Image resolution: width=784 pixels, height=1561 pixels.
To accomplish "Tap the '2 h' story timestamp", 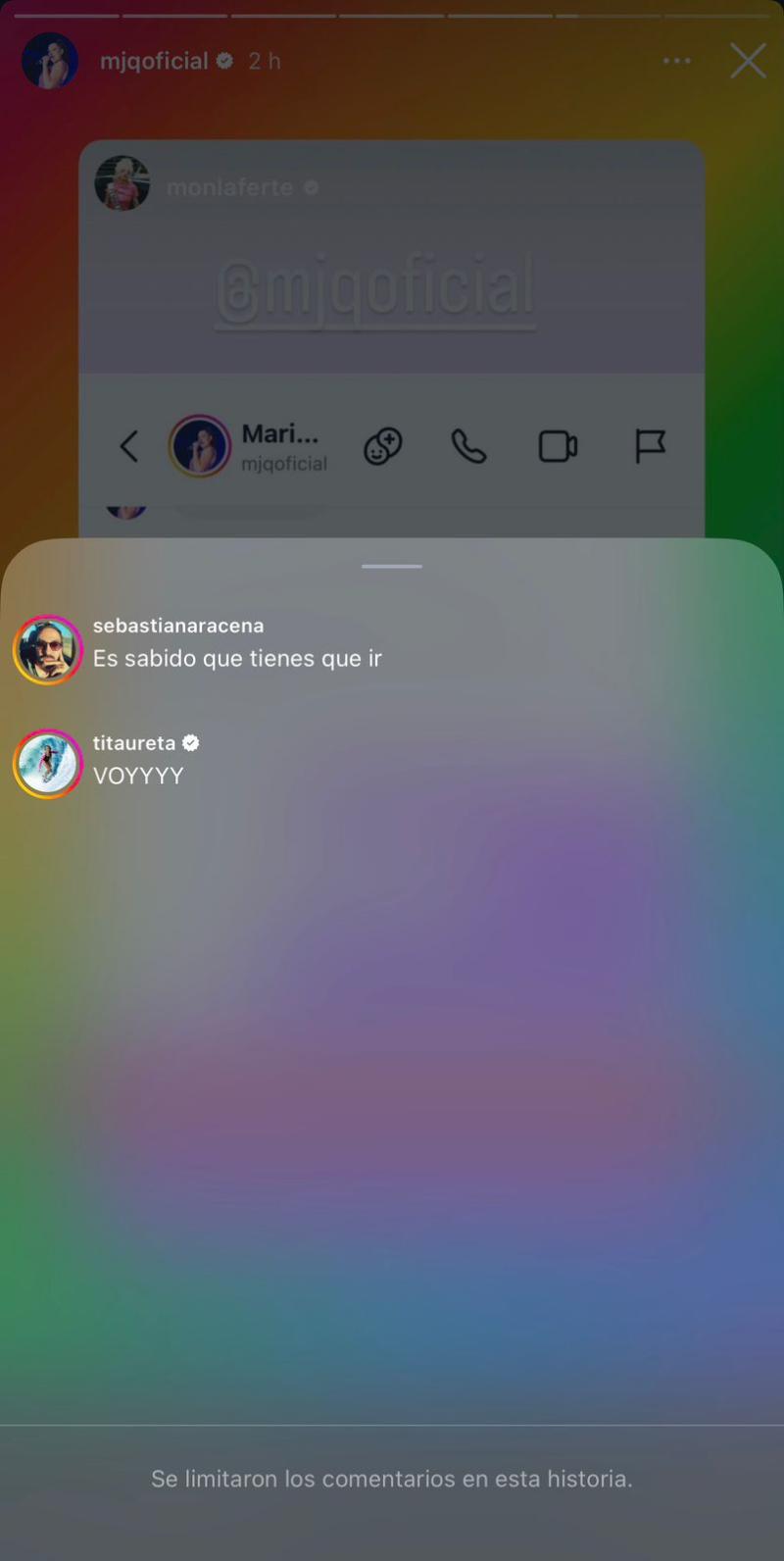I will click(264, 60).
